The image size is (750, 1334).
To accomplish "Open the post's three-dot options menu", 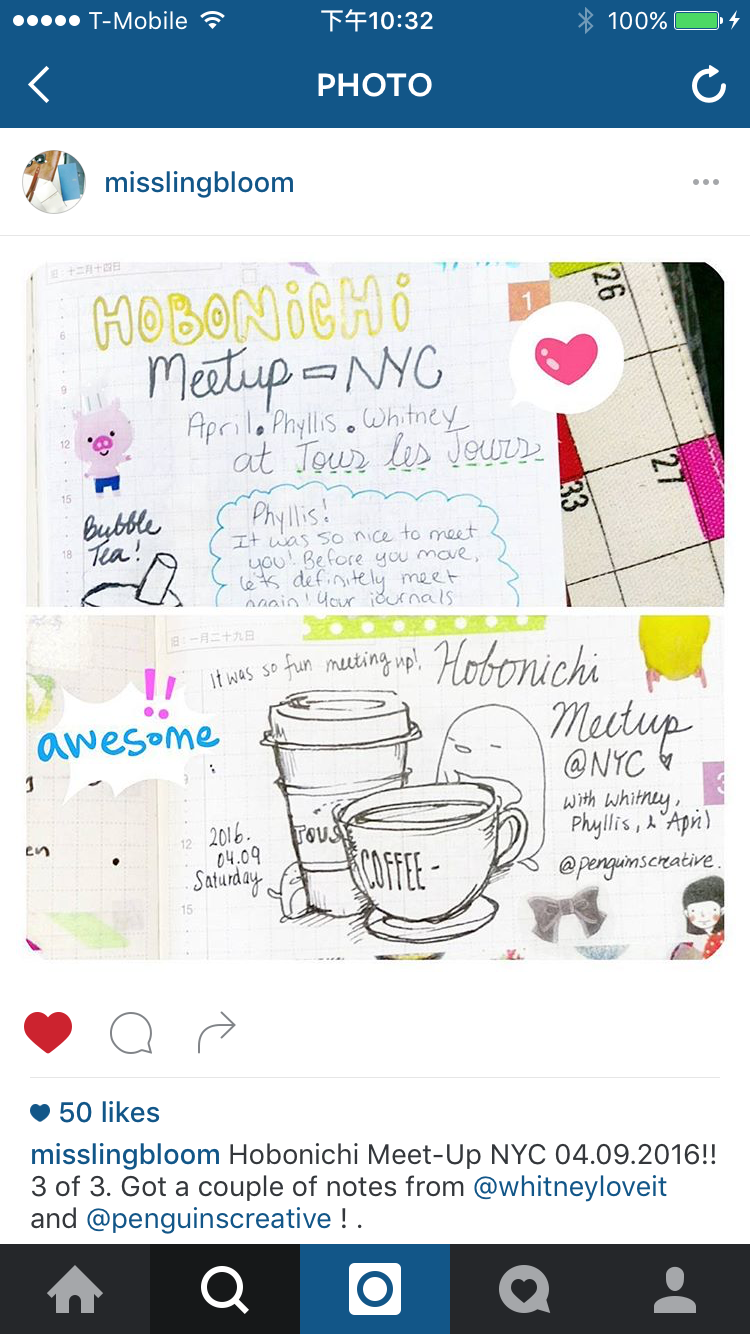I will 705,182.
